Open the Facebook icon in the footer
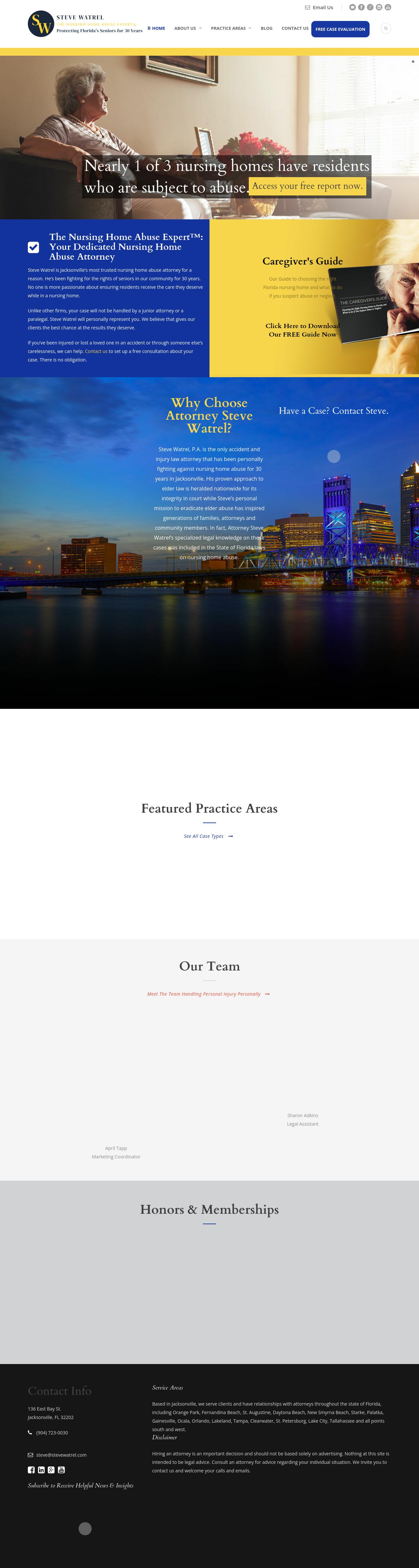Image resolution: width=419 pixels, height=1568 pixels. point(31,1470)
